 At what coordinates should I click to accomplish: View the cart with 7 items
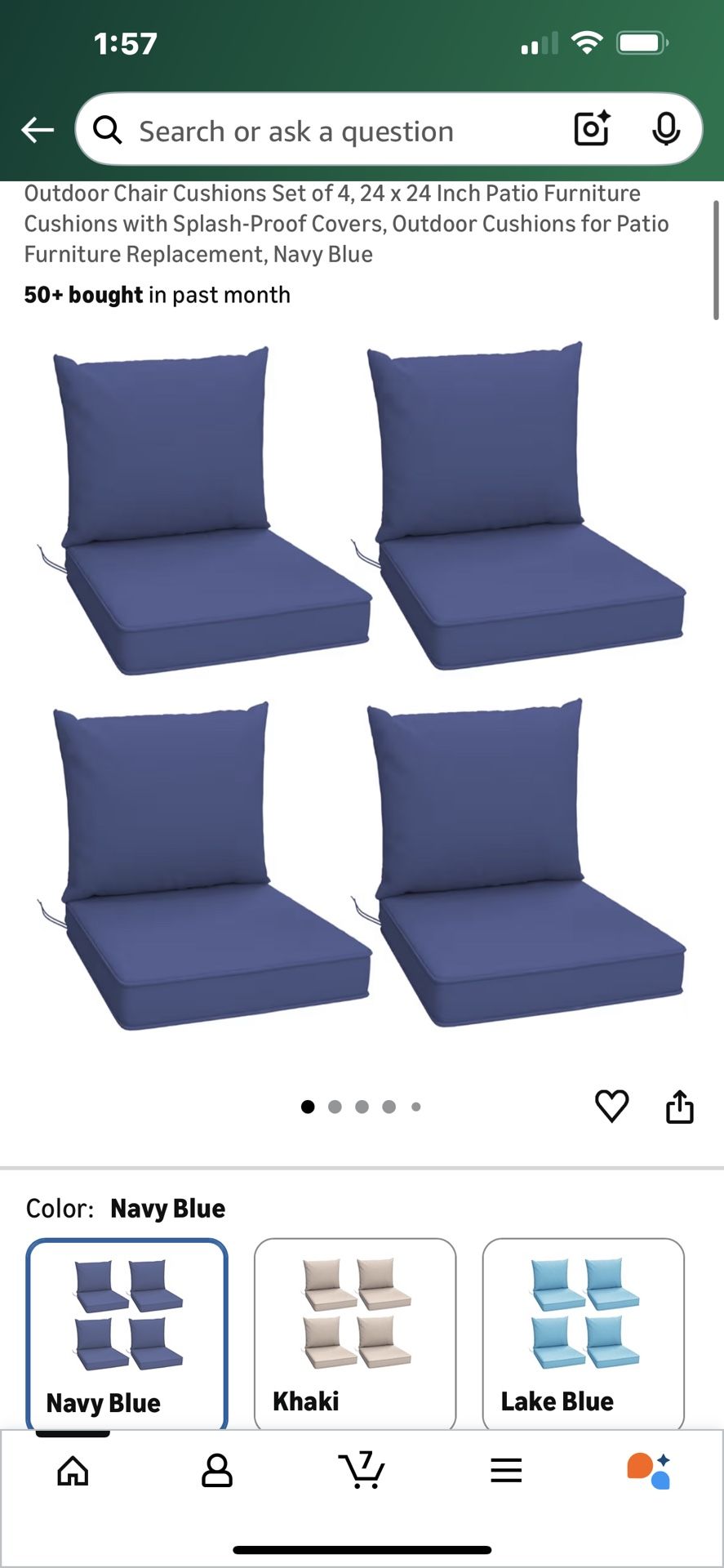tap(361, 1471)
